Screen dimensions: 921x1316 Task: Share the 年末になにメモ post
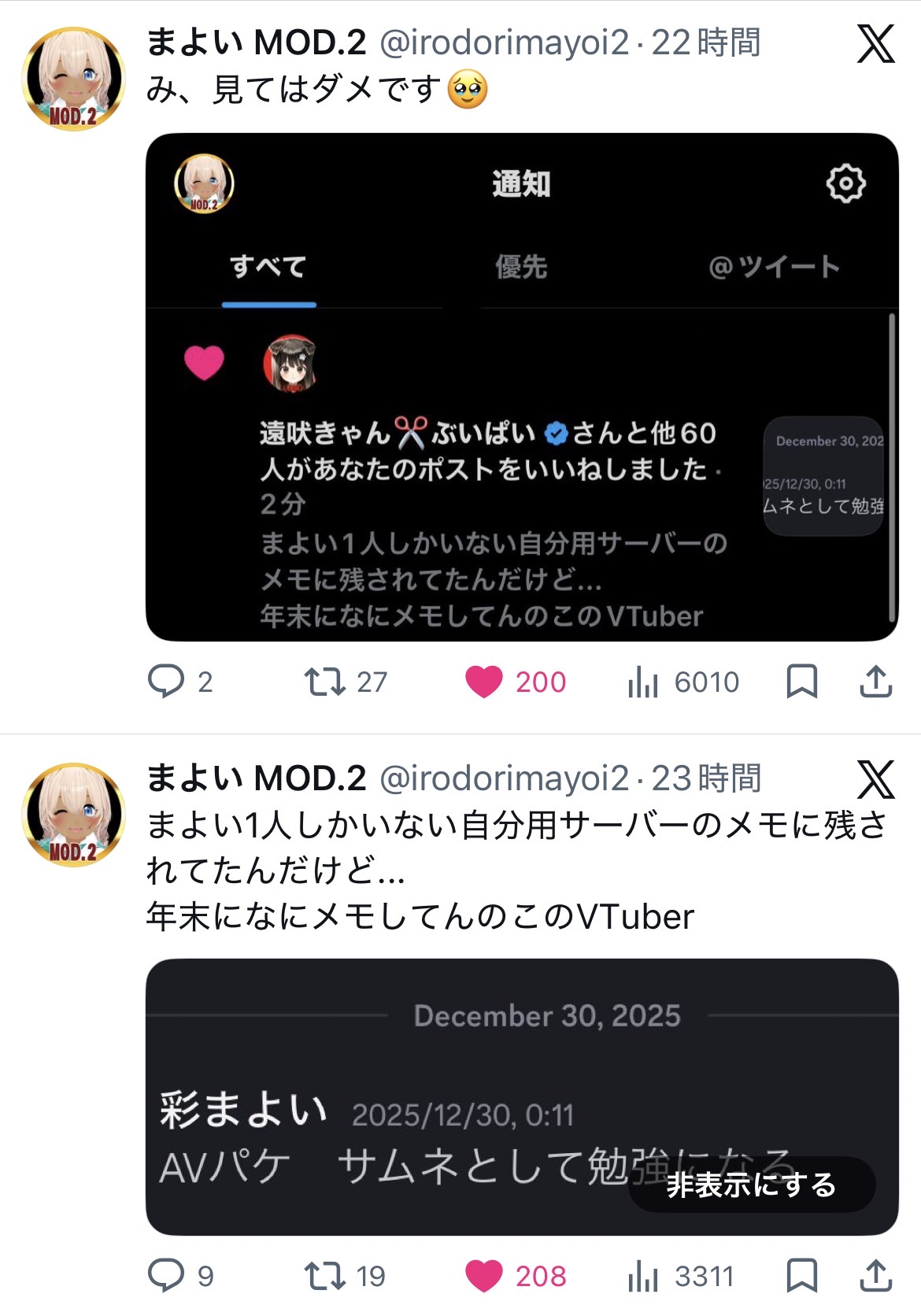(x=875, y=1276)
